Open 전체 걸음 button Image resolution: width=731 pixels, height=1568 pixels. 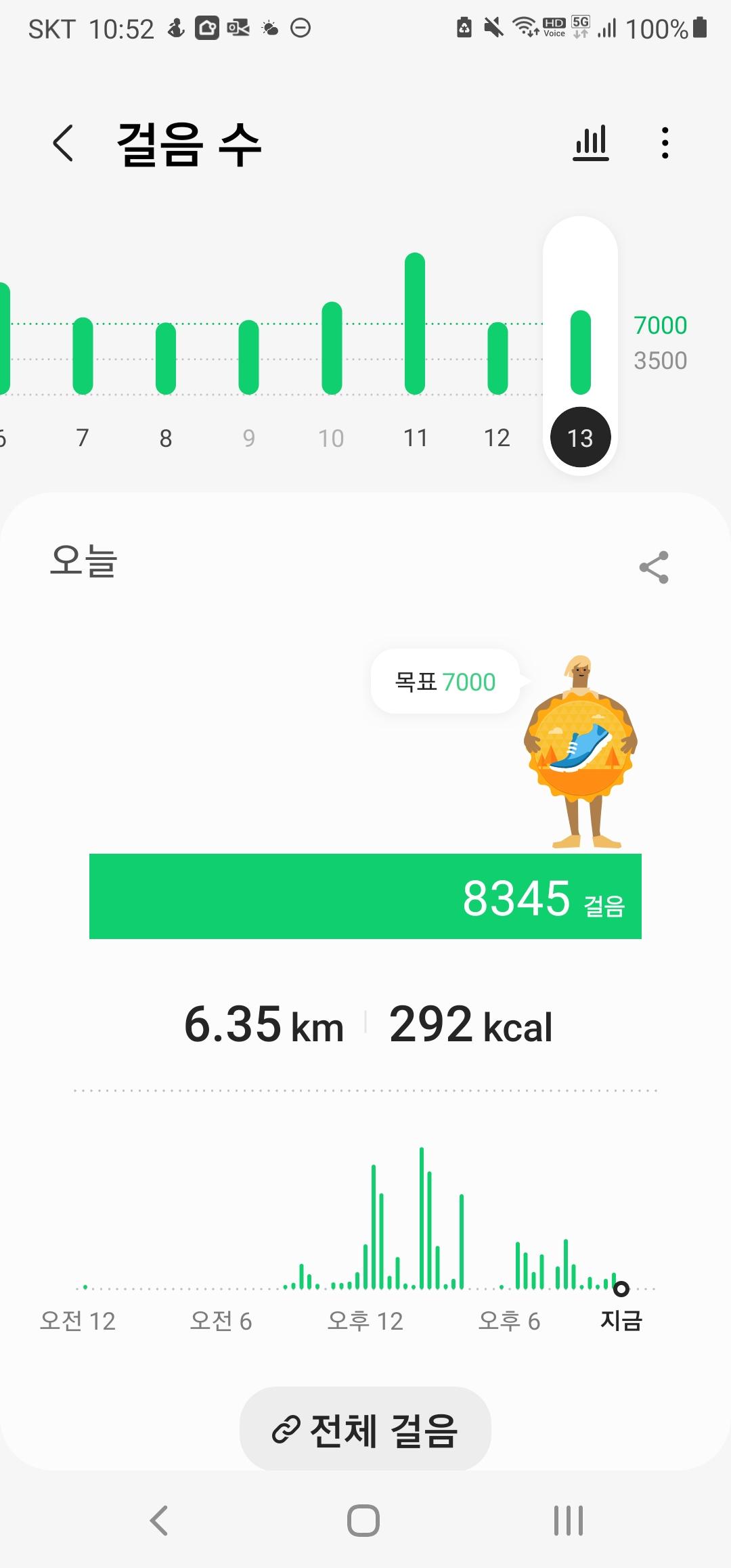tap(365, 1429)
